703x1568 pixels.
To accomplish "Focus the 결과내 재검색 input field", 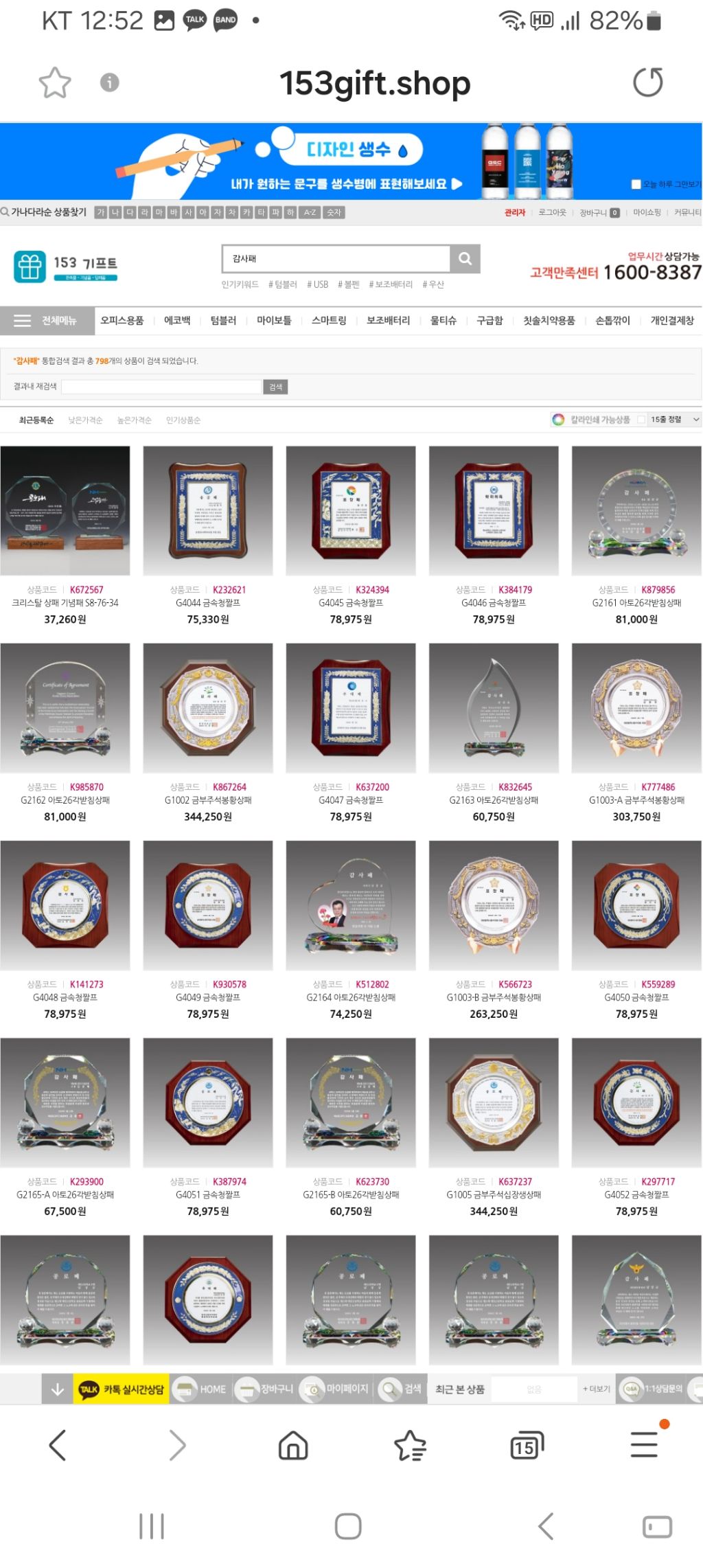I will tap(161, 387).
